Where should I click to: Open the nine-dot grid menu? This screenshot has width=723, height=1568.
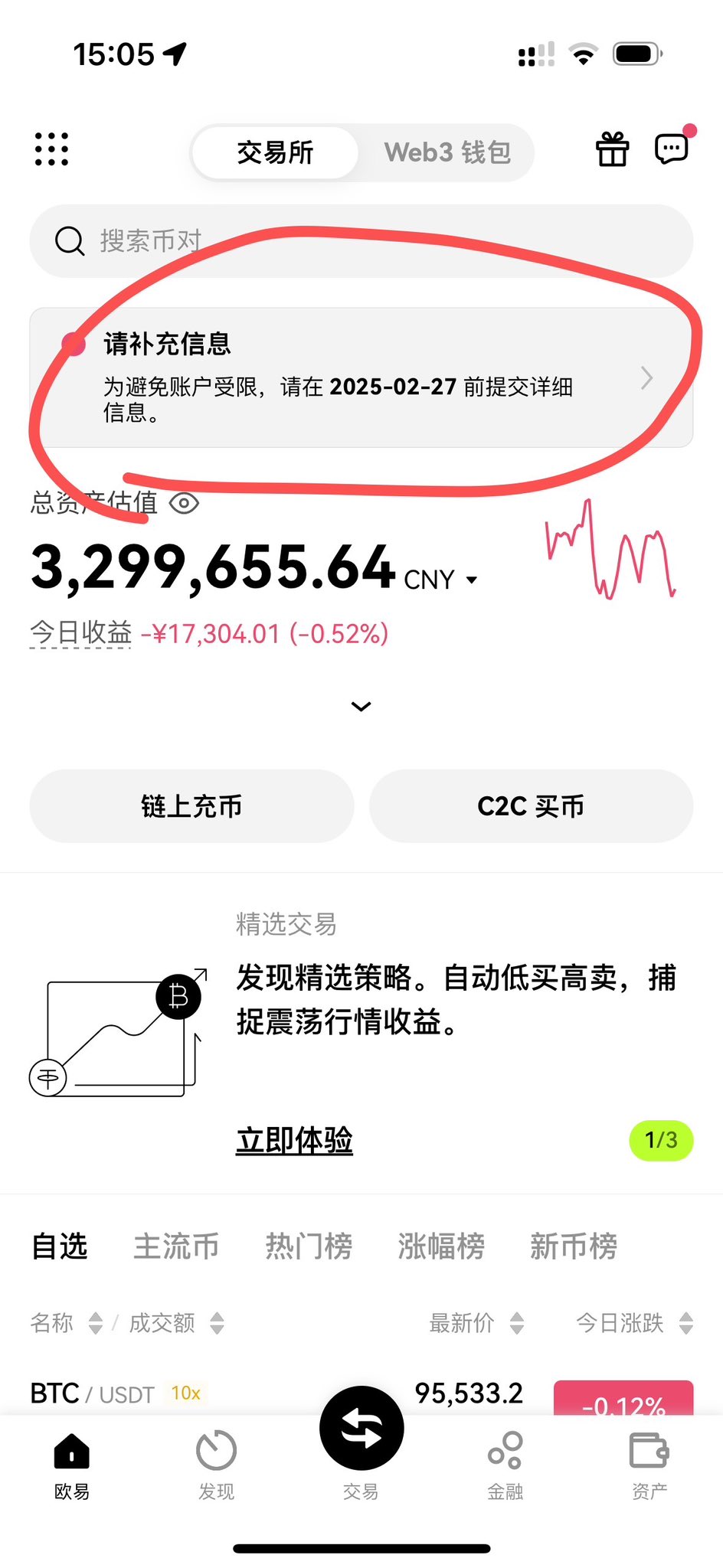coord(51,149)
